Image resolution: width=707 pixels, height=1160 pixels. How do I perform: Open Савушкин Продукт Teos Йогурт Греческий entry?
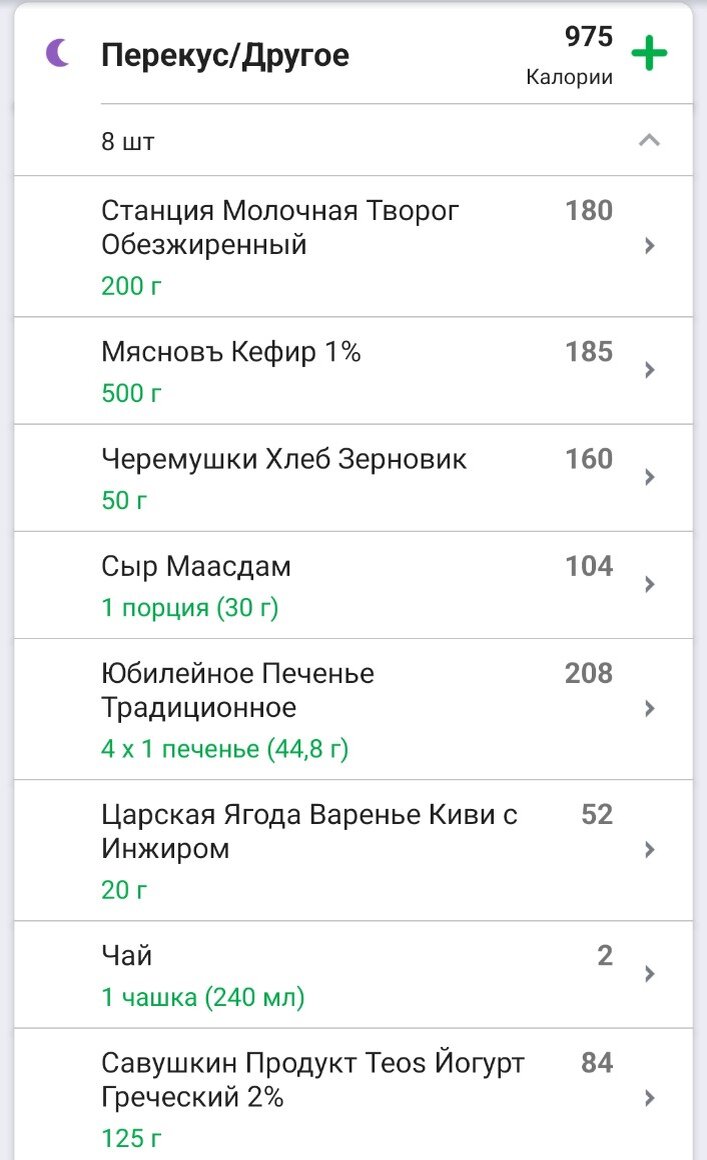pos(354,1095)
